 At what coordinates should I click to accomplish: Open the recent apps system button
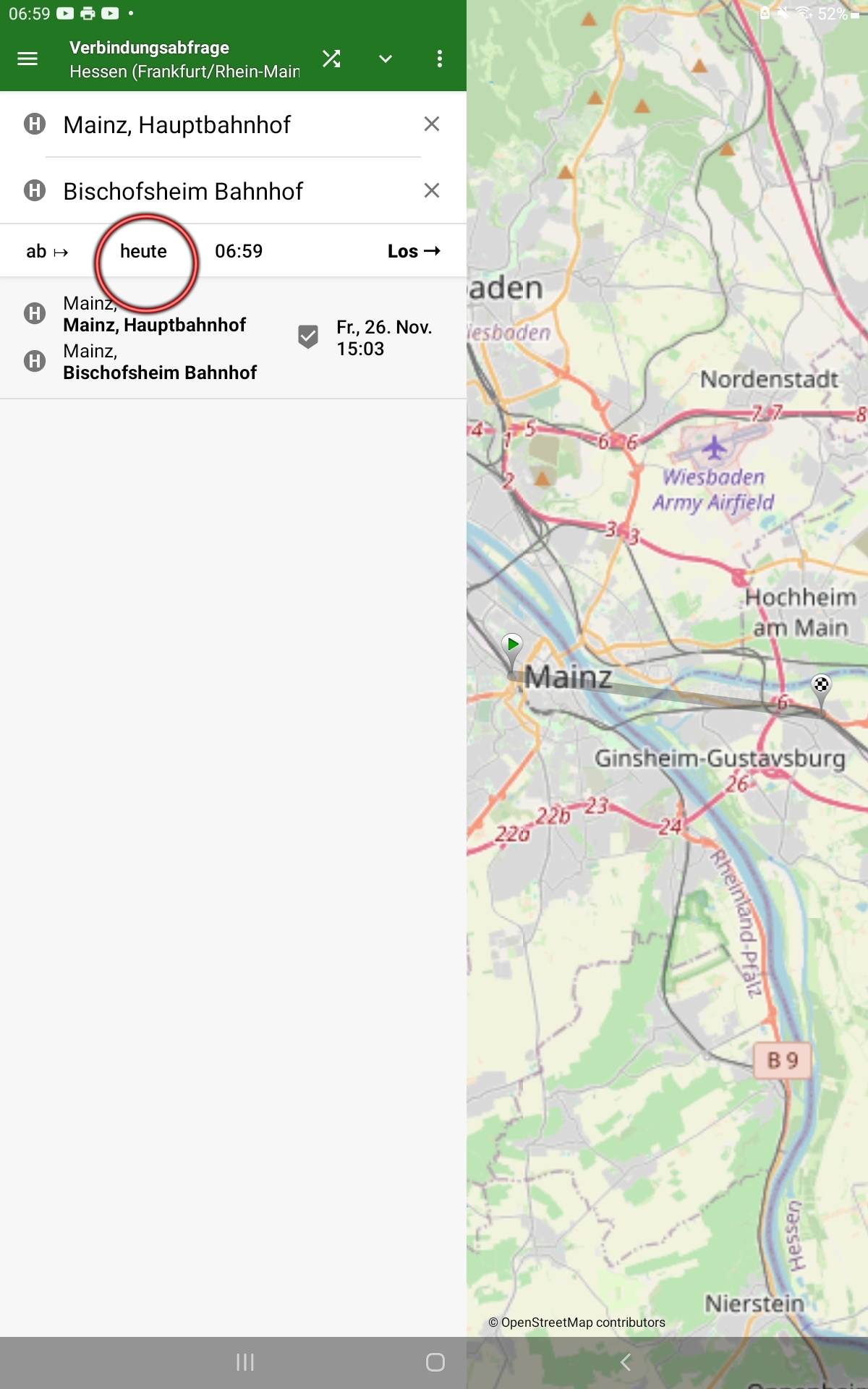coord(245,1362)
